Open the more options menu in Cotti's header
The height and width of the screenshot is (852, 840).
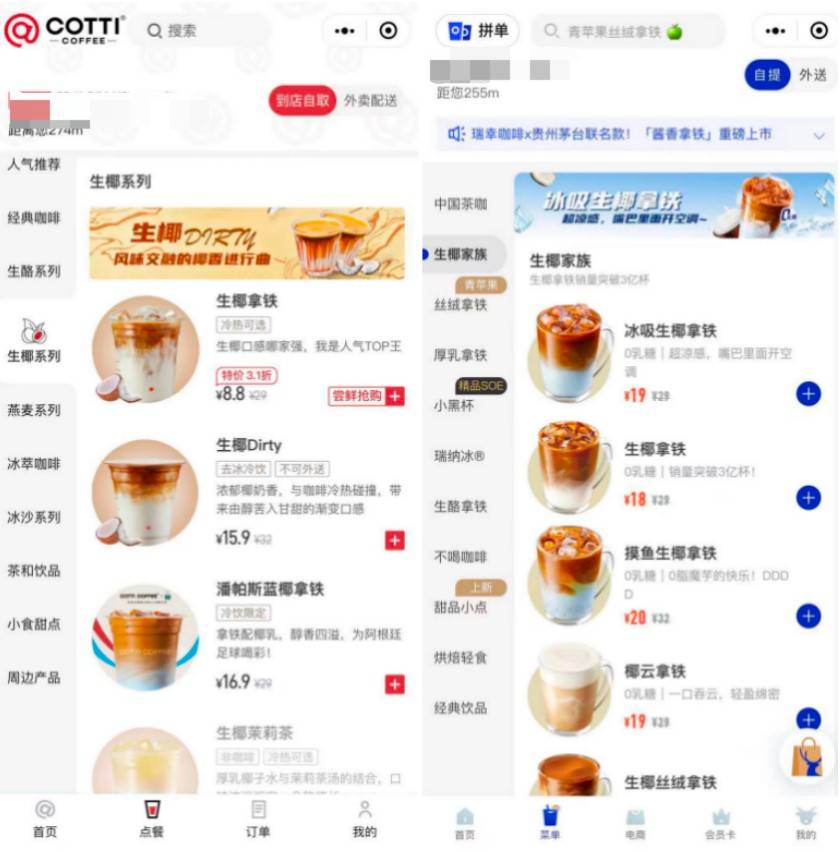[345, 31]
